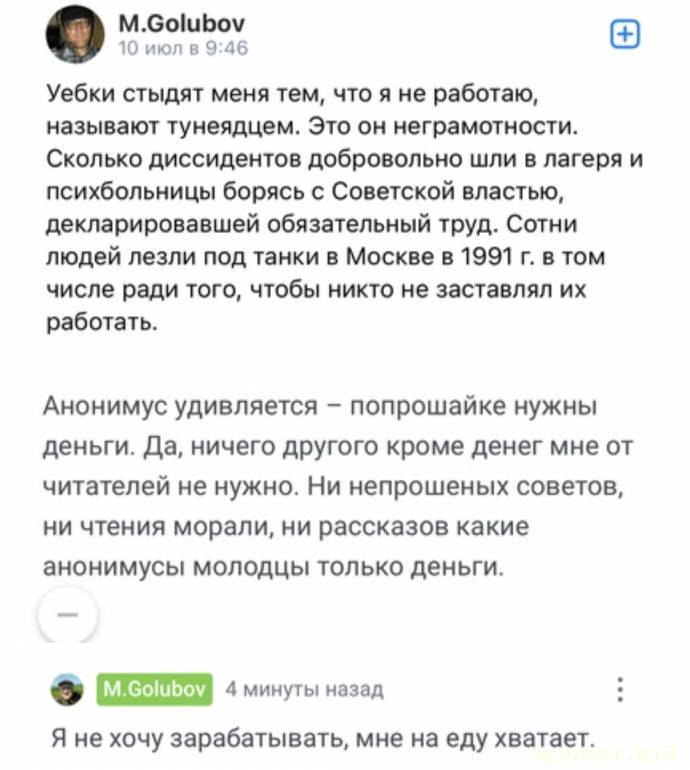Image resolution: width=690 pixels, height=770 pixels.
Task: Tap the small avatar next to the comment
Action: pyautogui.click(x=67, y=689)
